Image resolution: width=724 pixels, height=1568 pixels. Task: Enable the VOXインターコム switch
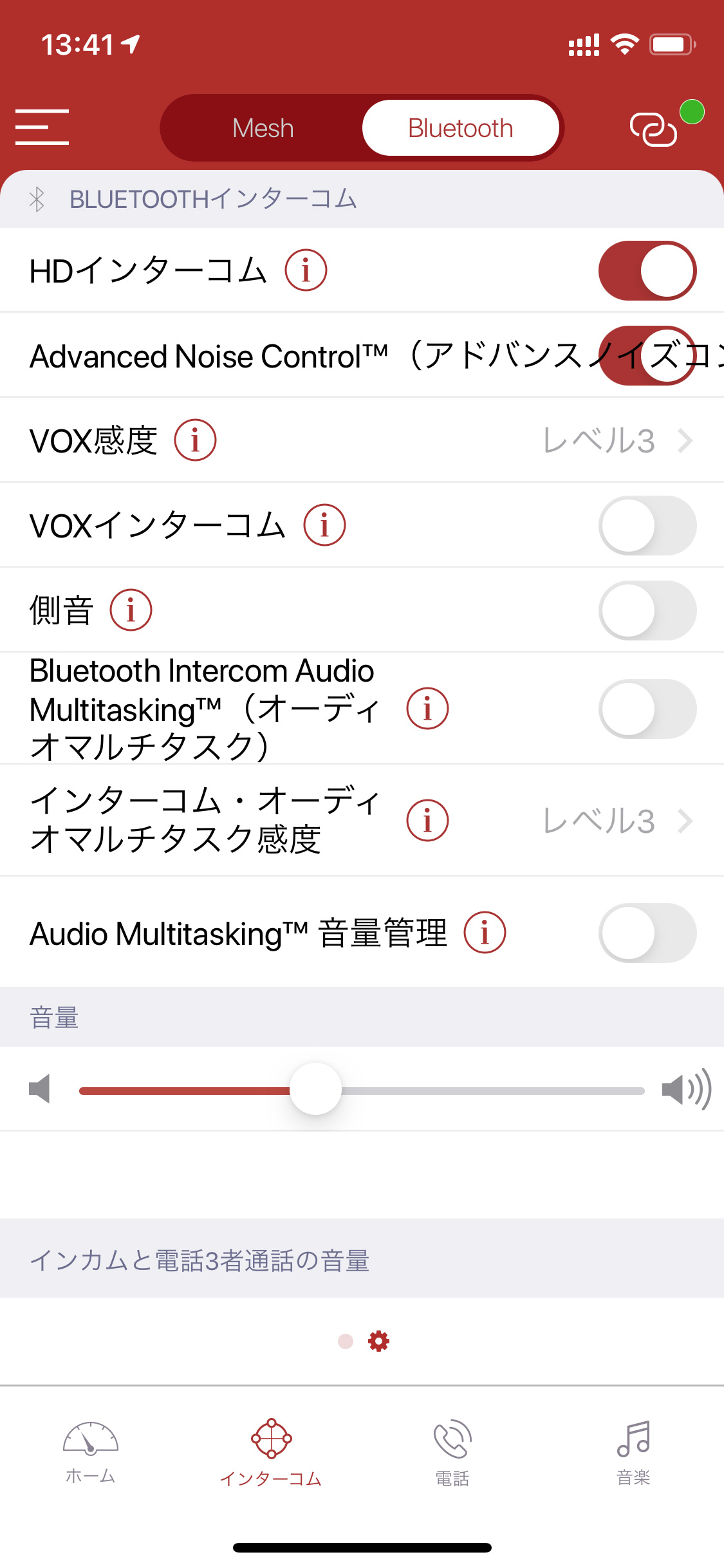click(x=647, y=525)
